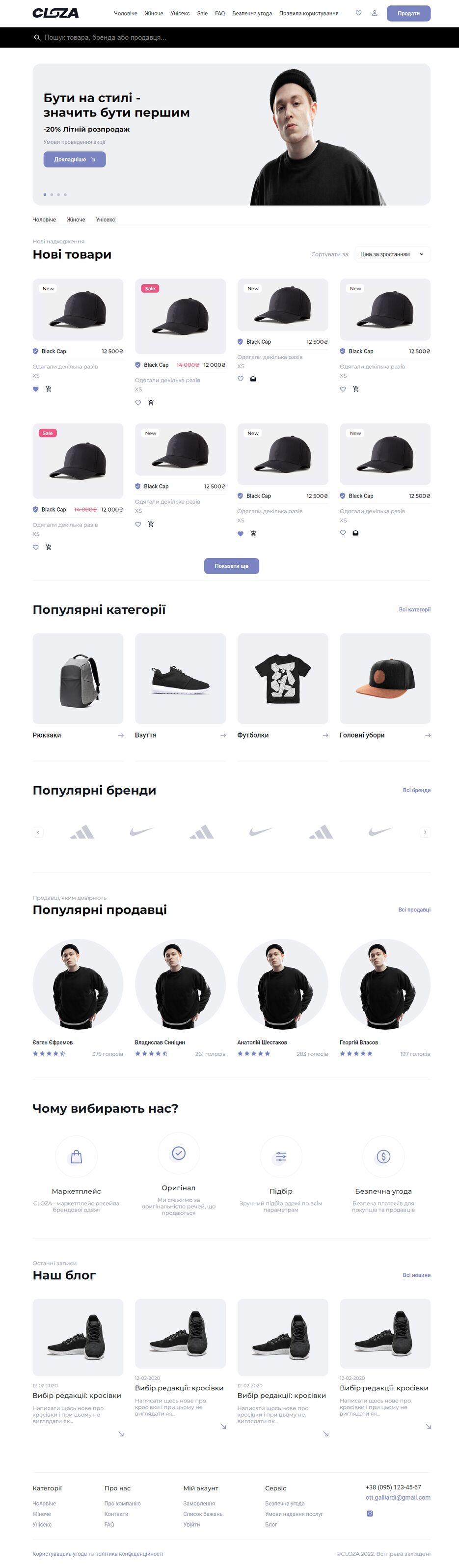459x1568 pixels.
Task: Go to next brands with right arrow
Action: coord(425,832)
